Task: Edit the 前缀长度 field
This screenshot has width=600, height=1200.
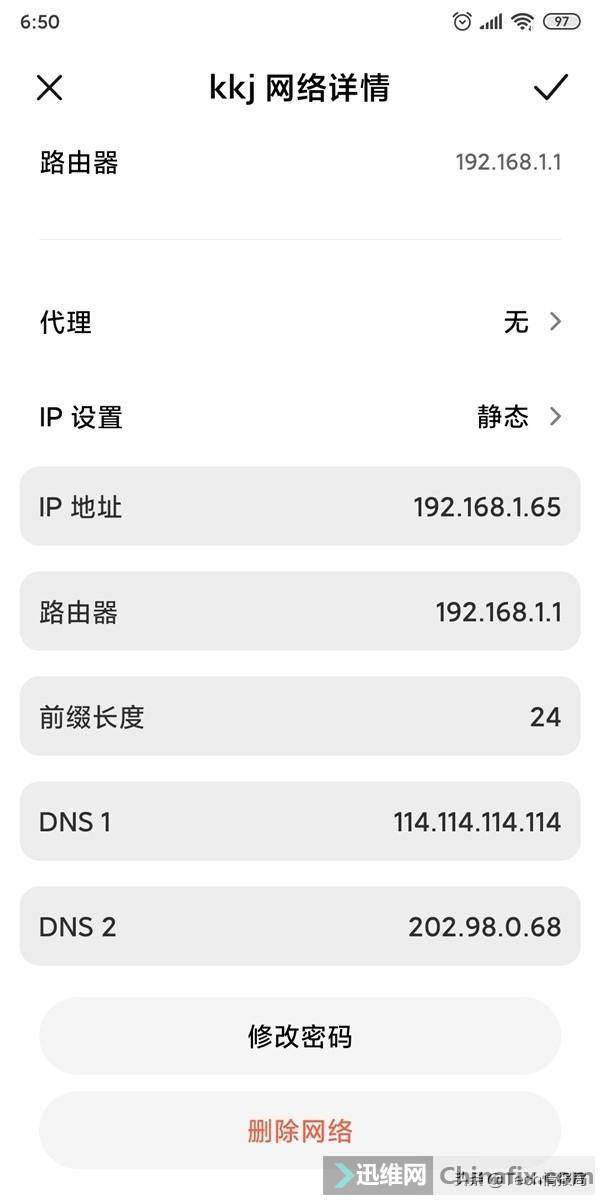Action: tap(300, 716)
